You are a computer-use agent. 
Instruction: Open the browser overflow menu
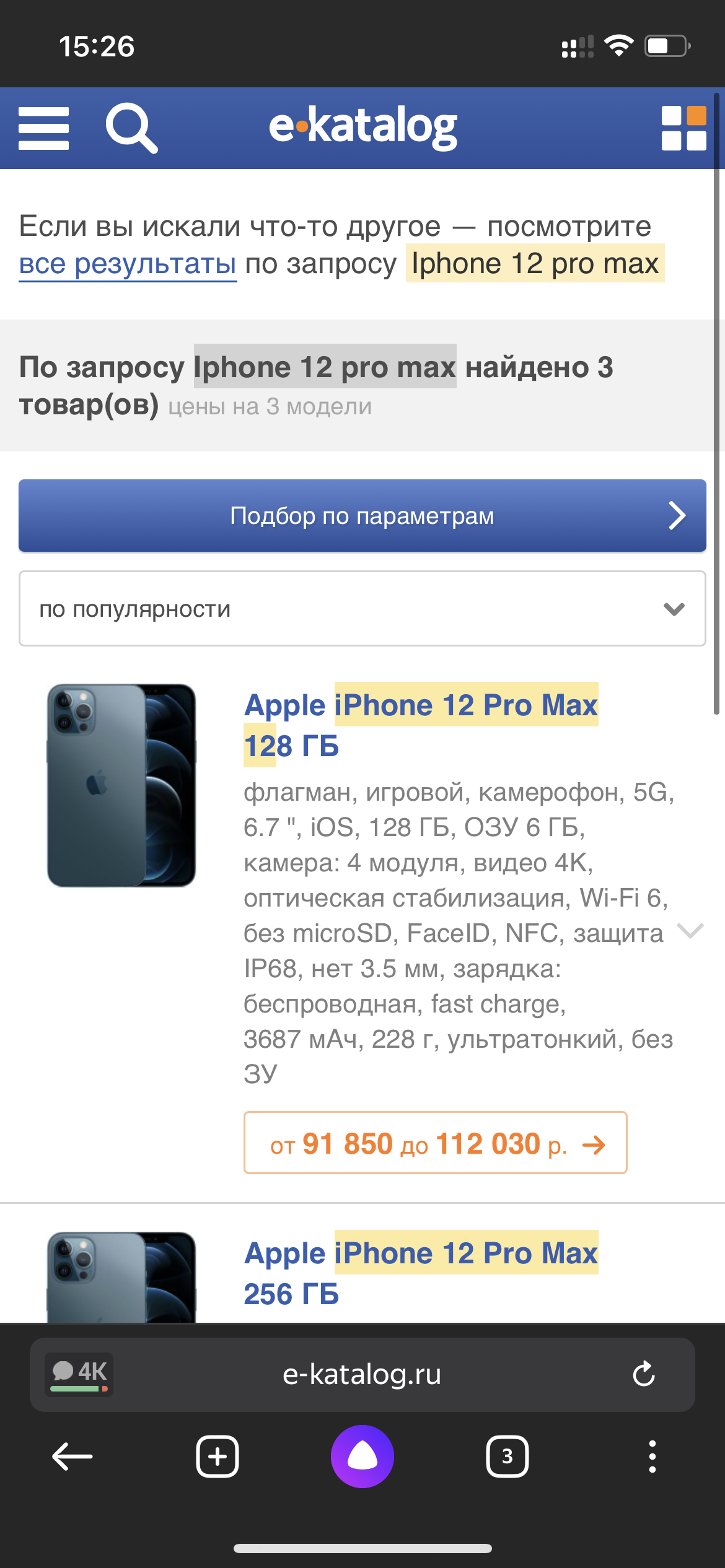click(652, 1457)
